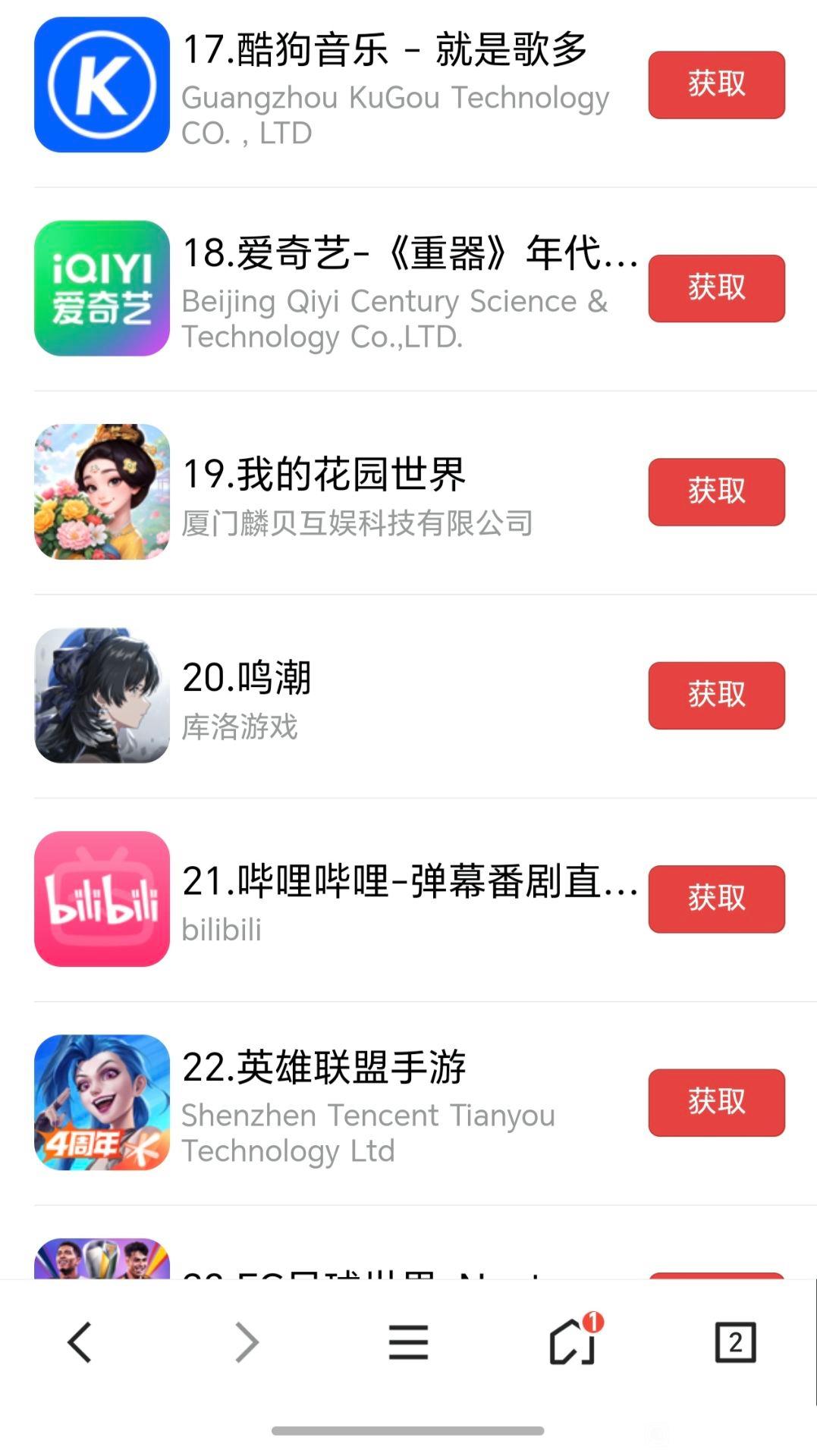Tap 获取 for 英雄联盟手游
Viewport: 817px width, 1456px height.
click(716, 1103)
